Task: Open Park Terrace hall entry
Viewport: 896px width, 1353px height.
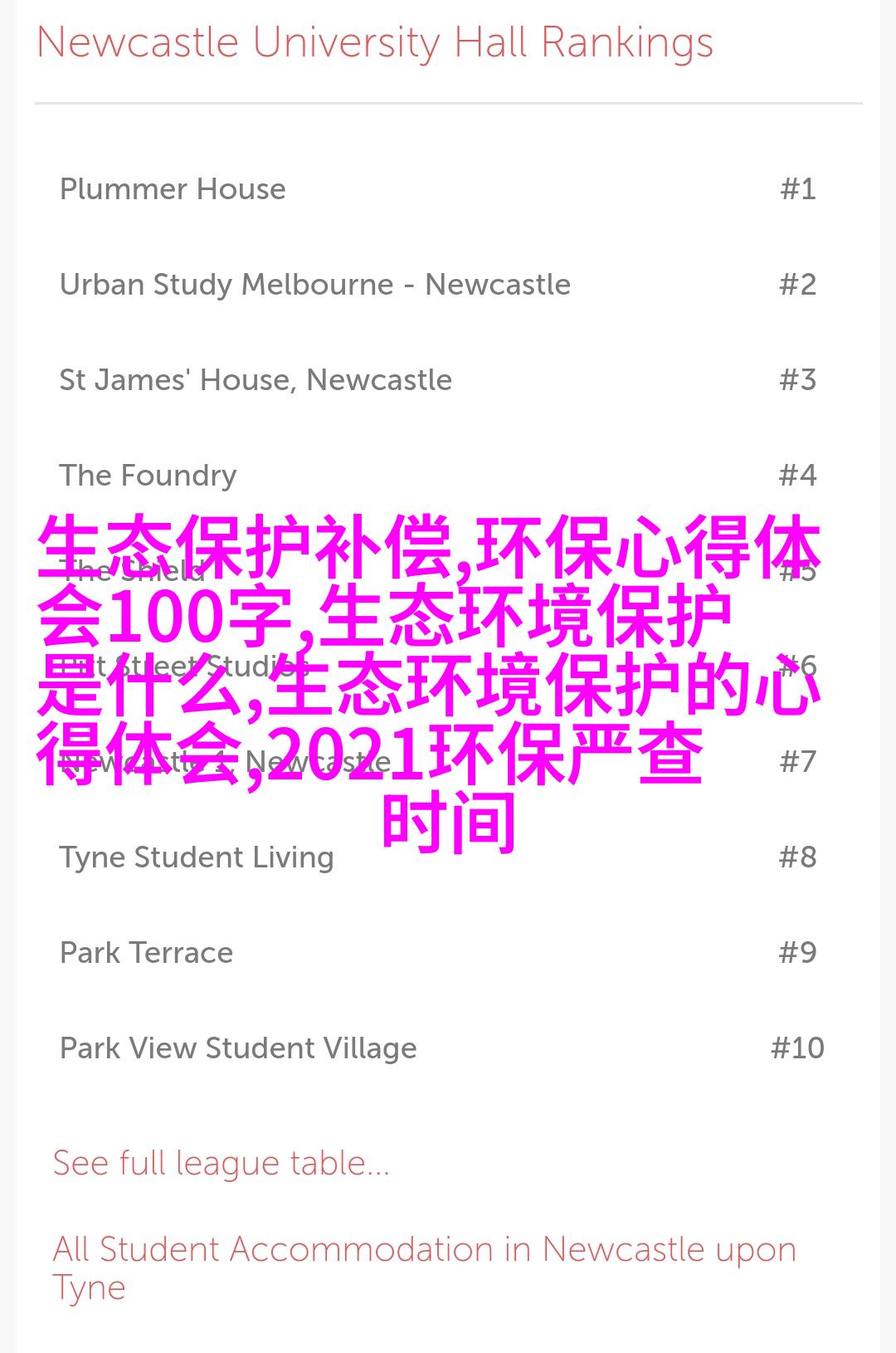Action: pyautogui.click(x=146, y=953)
